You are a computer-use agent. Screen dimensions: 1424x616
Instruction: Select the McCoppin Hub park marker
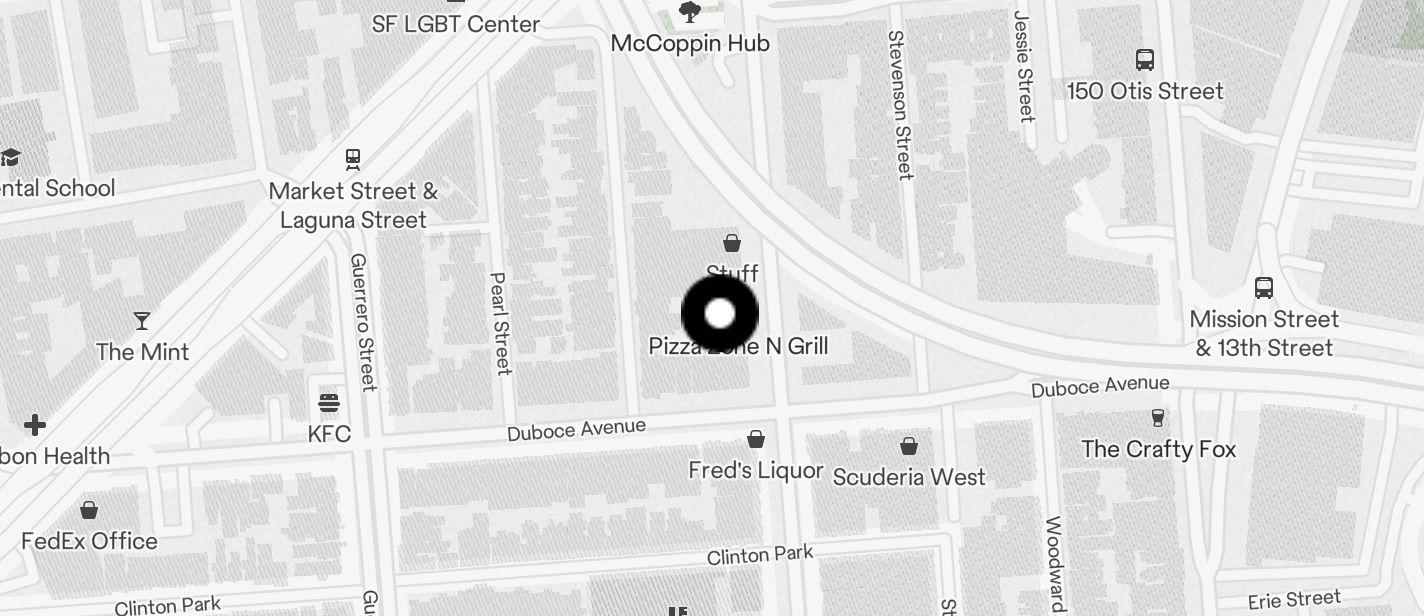click(x=689, y=13)
